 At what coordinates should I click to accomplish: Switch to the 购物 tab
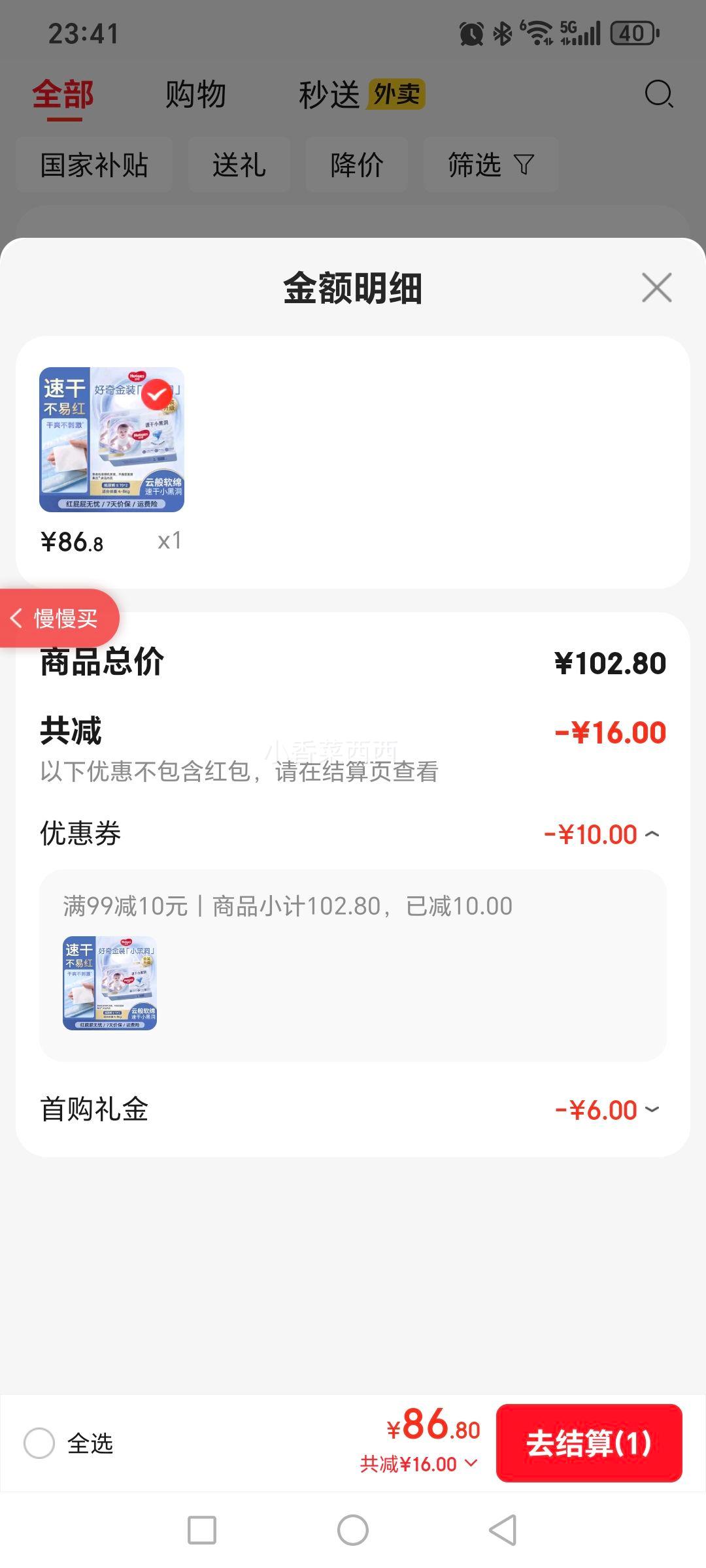(195, 95)
